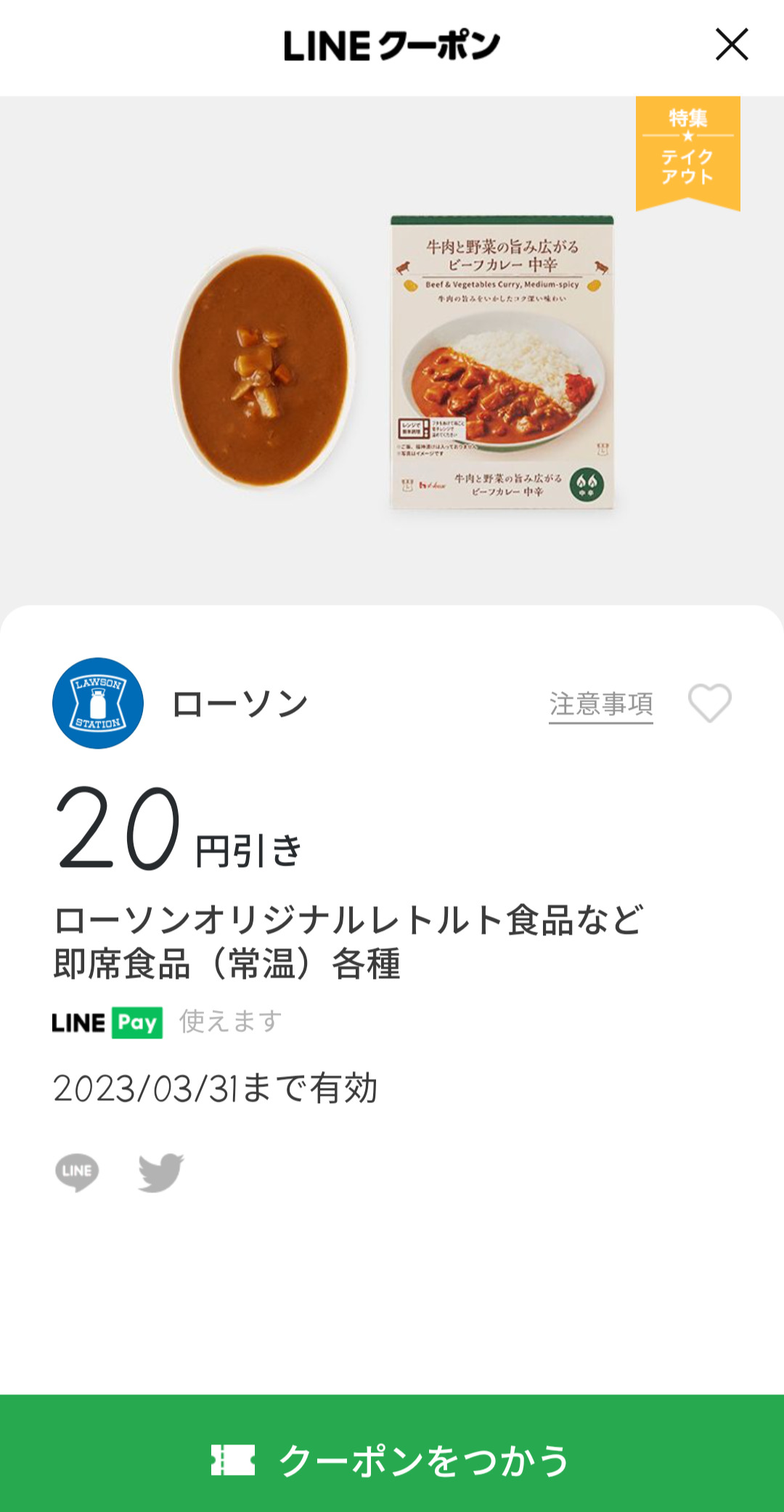Screen dimensions: 784x1512
Task: Close the LINE coupon screen
Action: 732,44
